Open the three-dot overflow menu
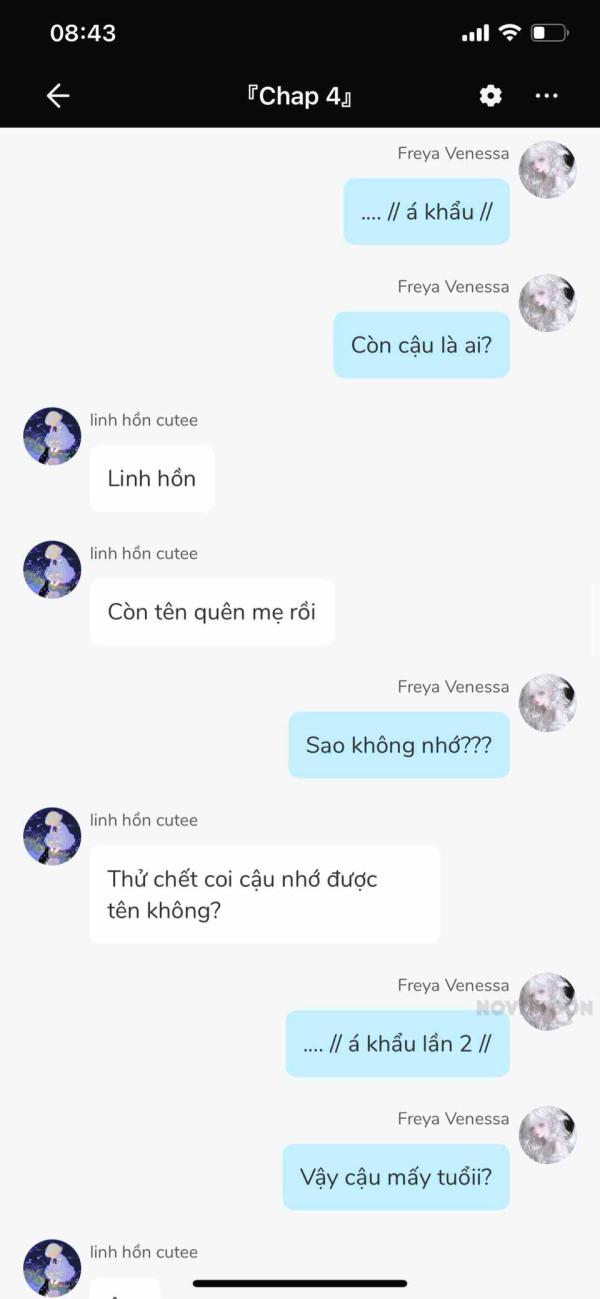The height and width of the screenshot is (1299, 600). 546,96
